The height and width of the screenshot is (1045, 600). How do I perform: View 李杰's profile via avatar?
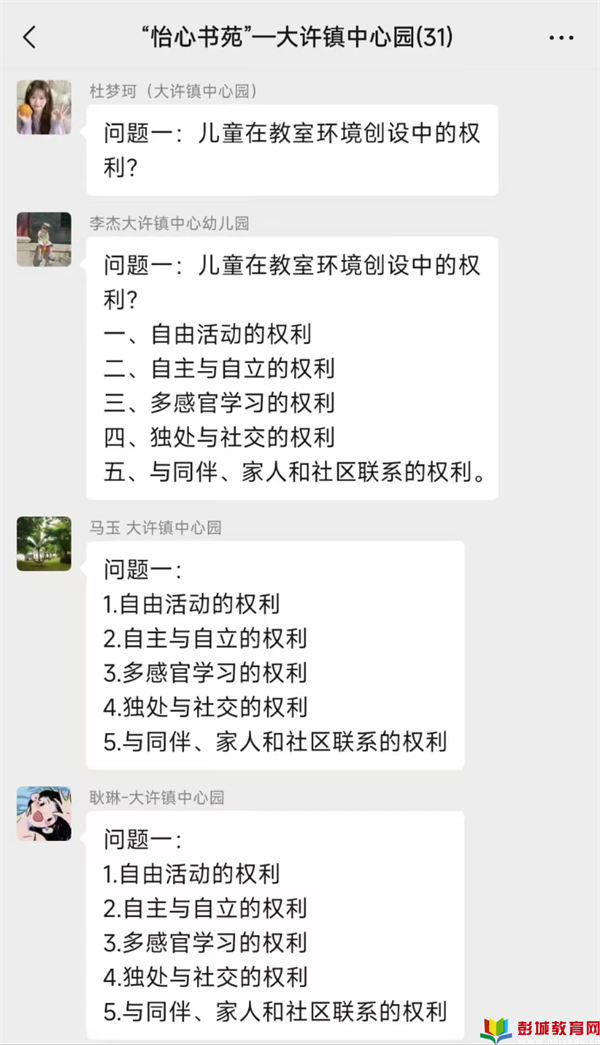[44, 240]
